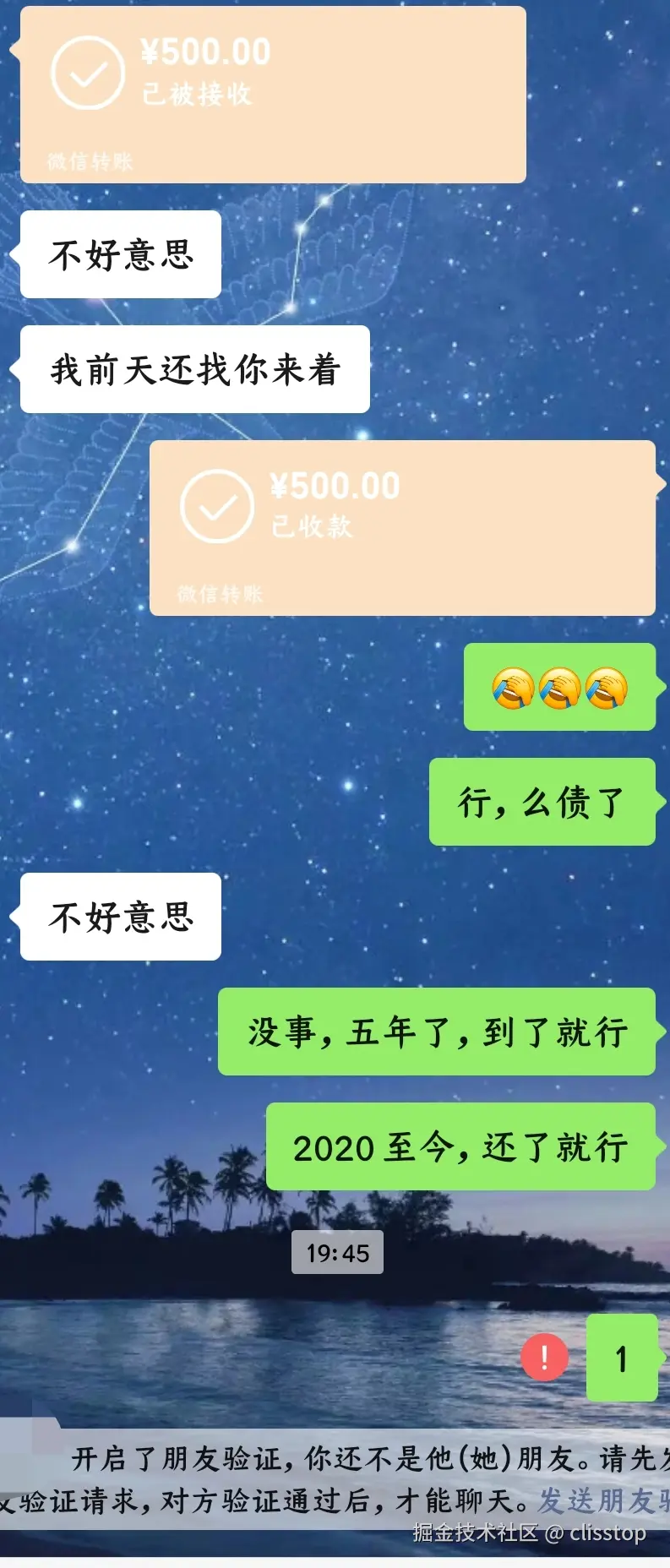Open the ¥500.00 transfer marked 已被接收
The height and width of the screenshot is (1568, 670).
[272, 93]
